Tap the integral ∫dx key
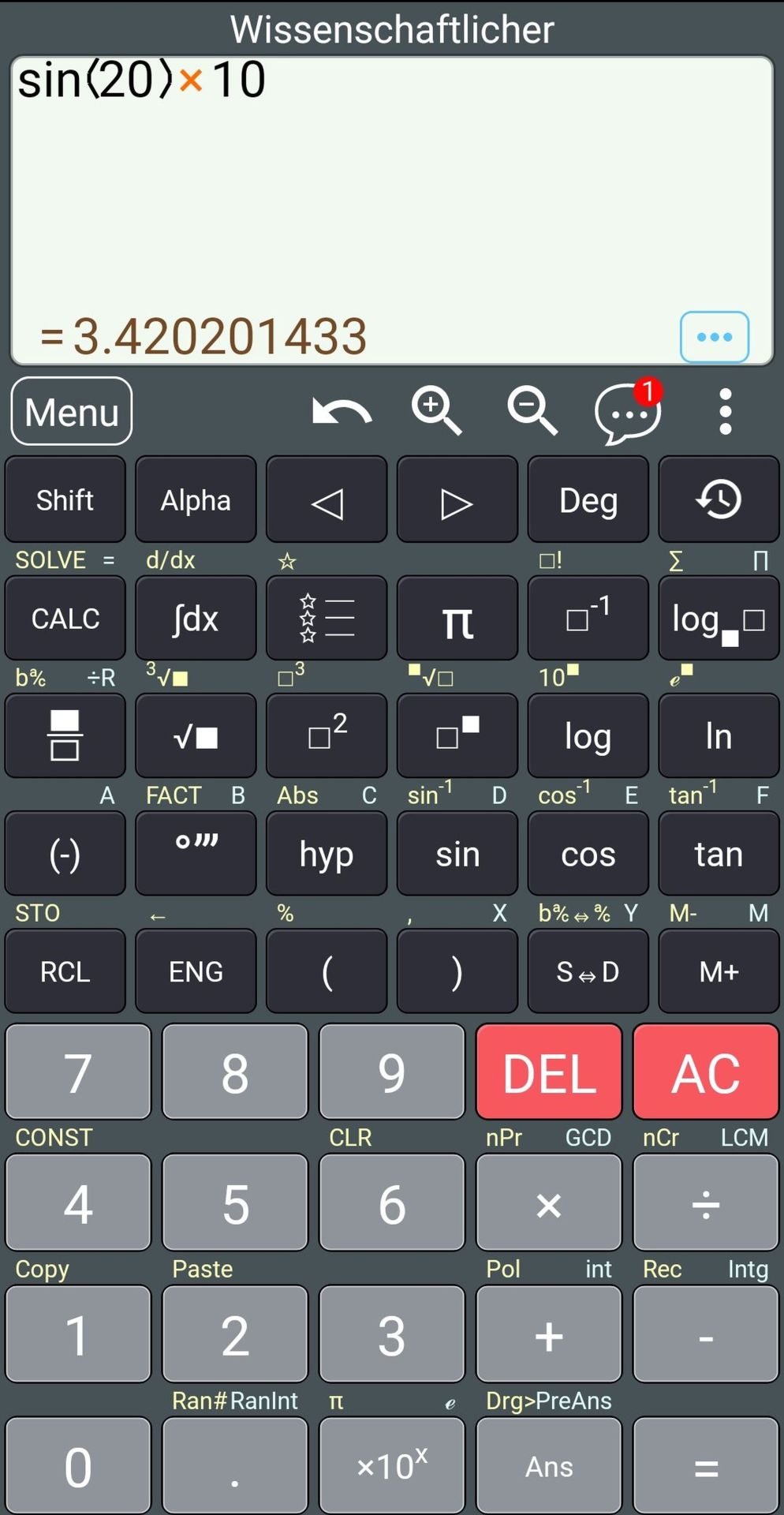This screenshot has height=1515, width=784. click(196, 618)
